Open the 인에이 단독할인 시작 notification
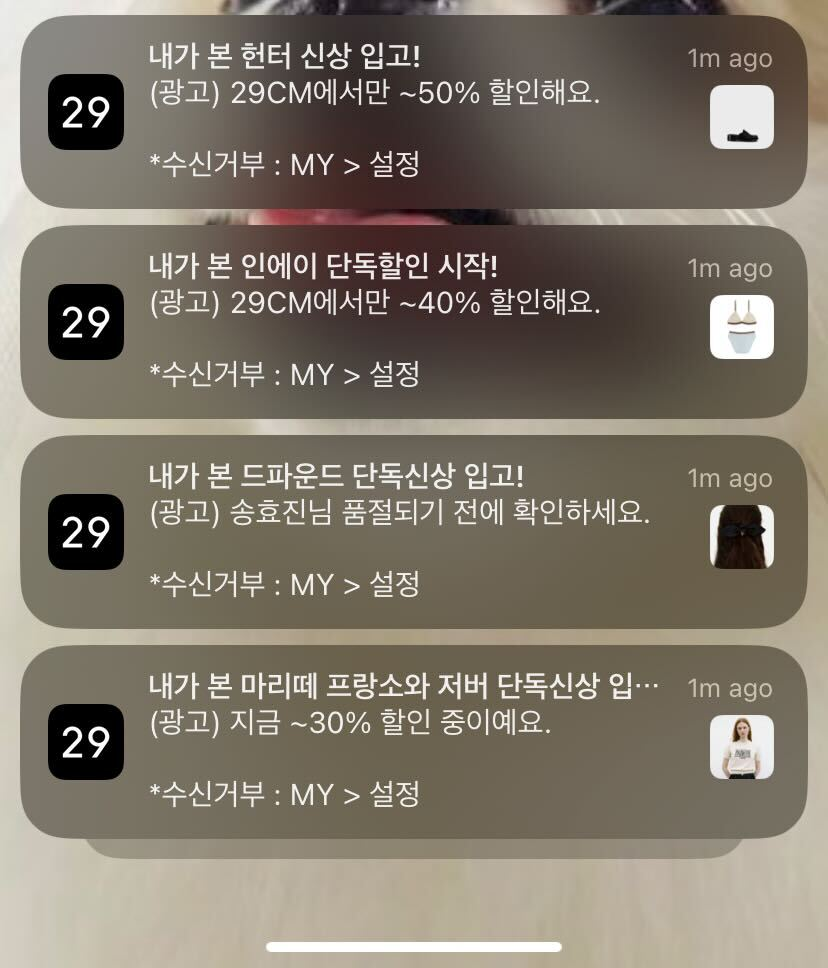The height and width of the screenshot is (968, 828). 400,322
